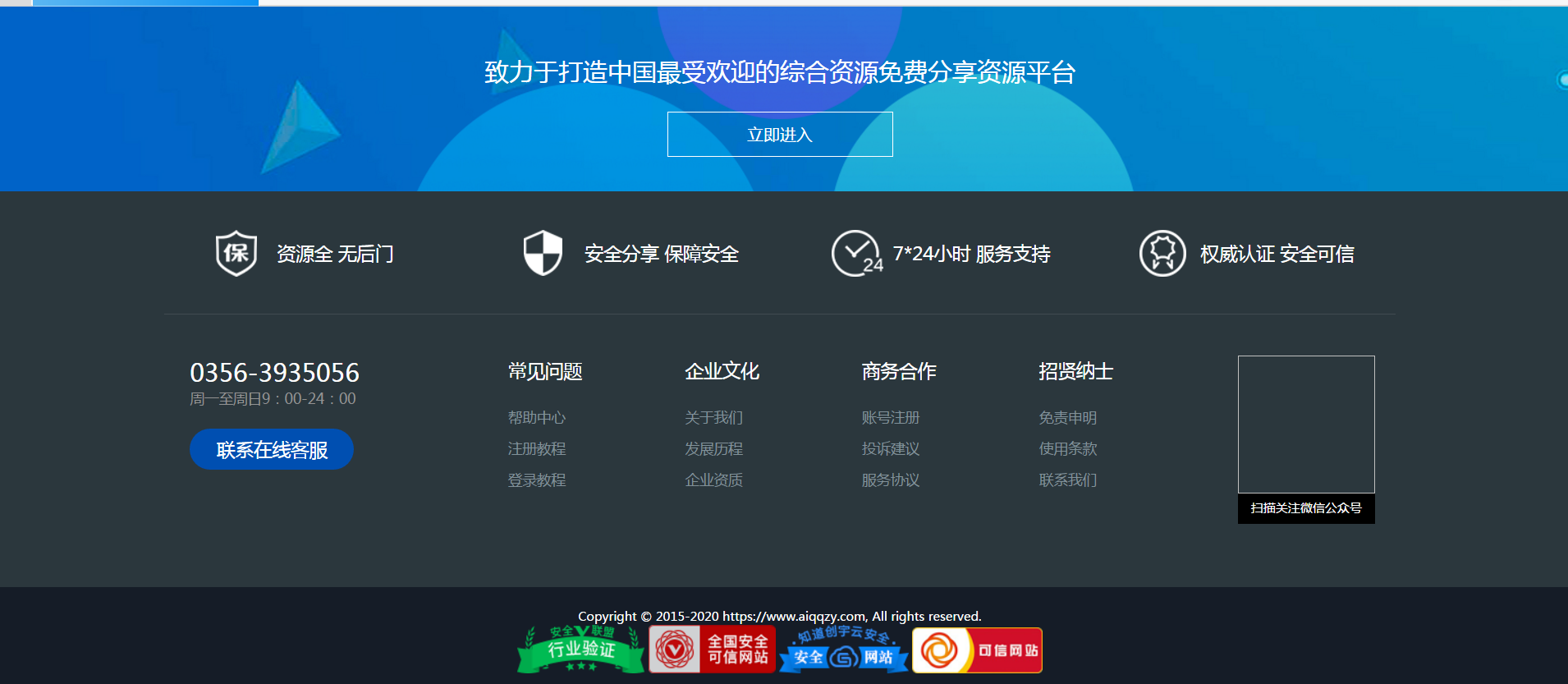Open the 行业验证 certification badge
This screenshot has width=1568, height=684.
coord(581,650)
